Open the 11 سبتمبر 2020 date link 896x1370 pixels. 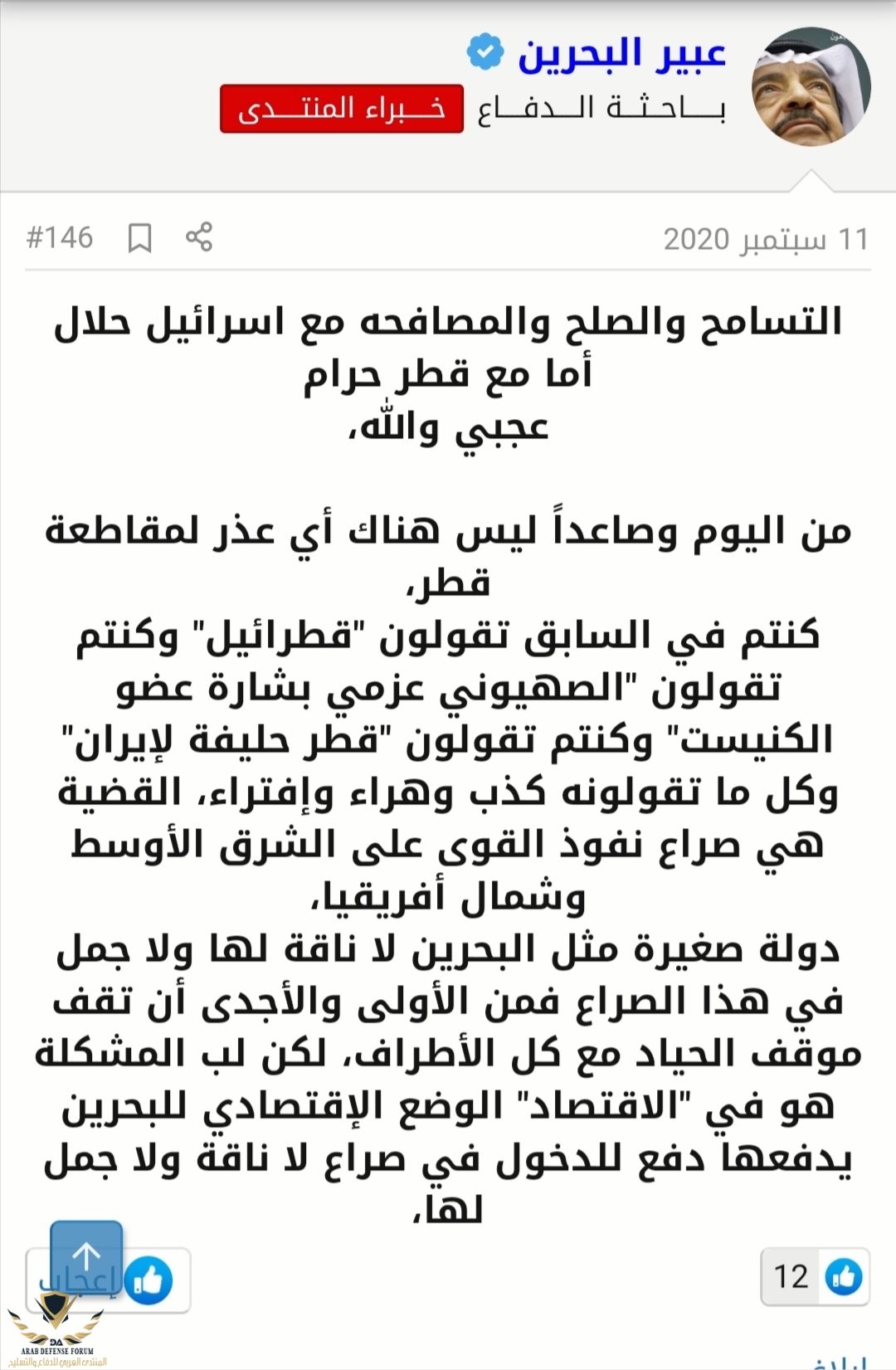coord(765,240)
